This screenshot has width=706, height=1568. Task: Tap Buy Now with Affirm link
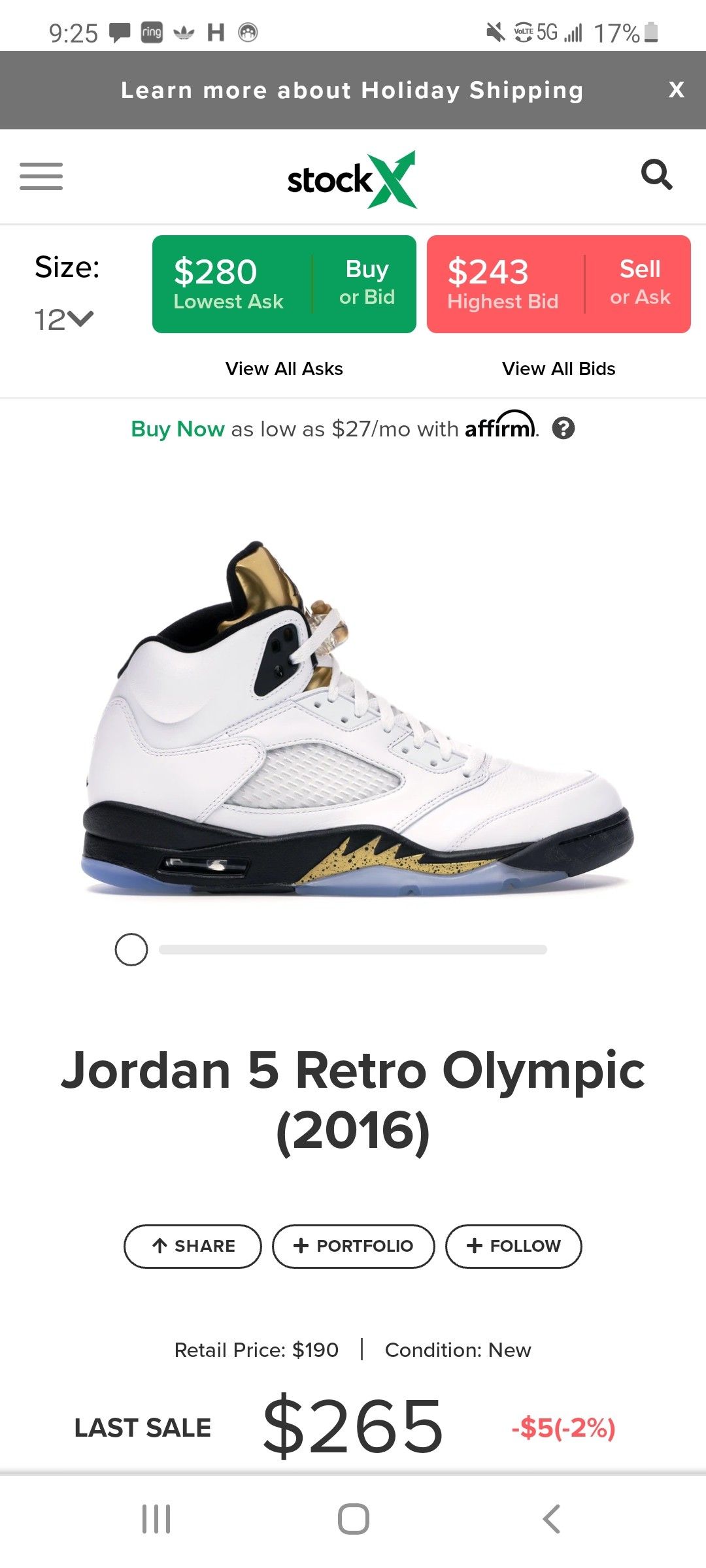click(x=178, y=429)
